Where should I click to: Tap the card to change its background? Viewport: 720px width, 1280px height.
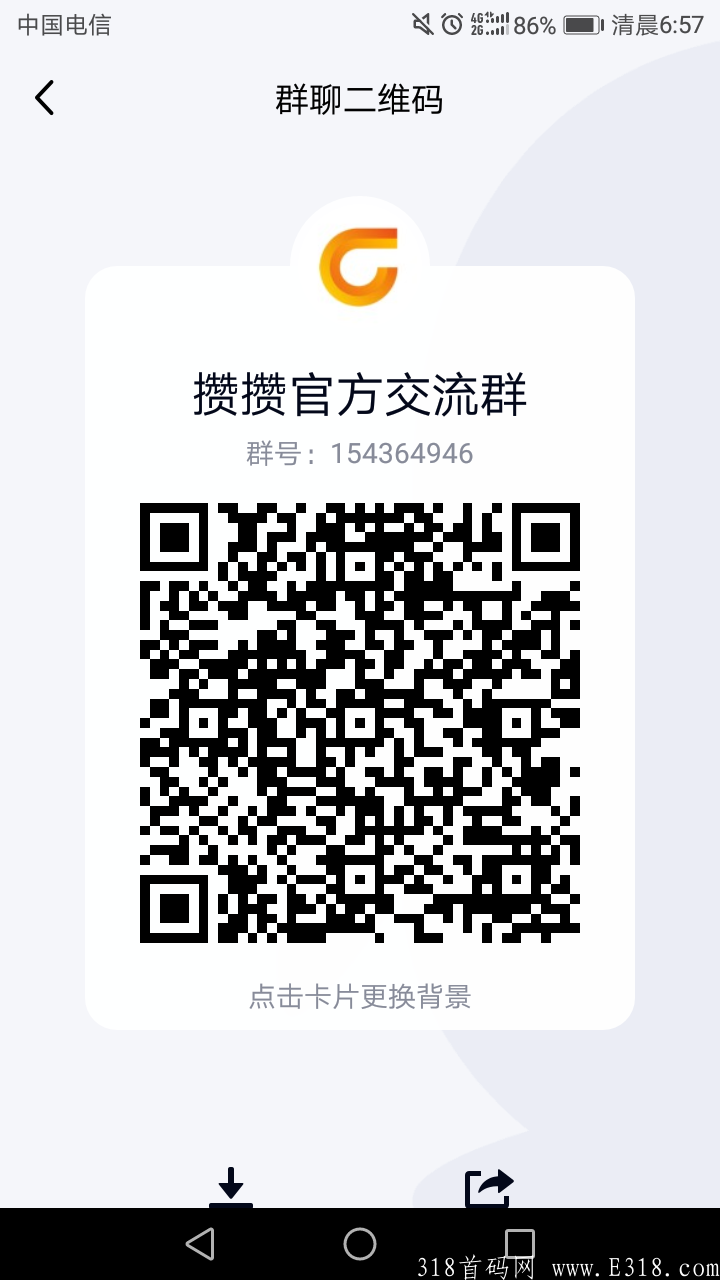pos(360,996)
